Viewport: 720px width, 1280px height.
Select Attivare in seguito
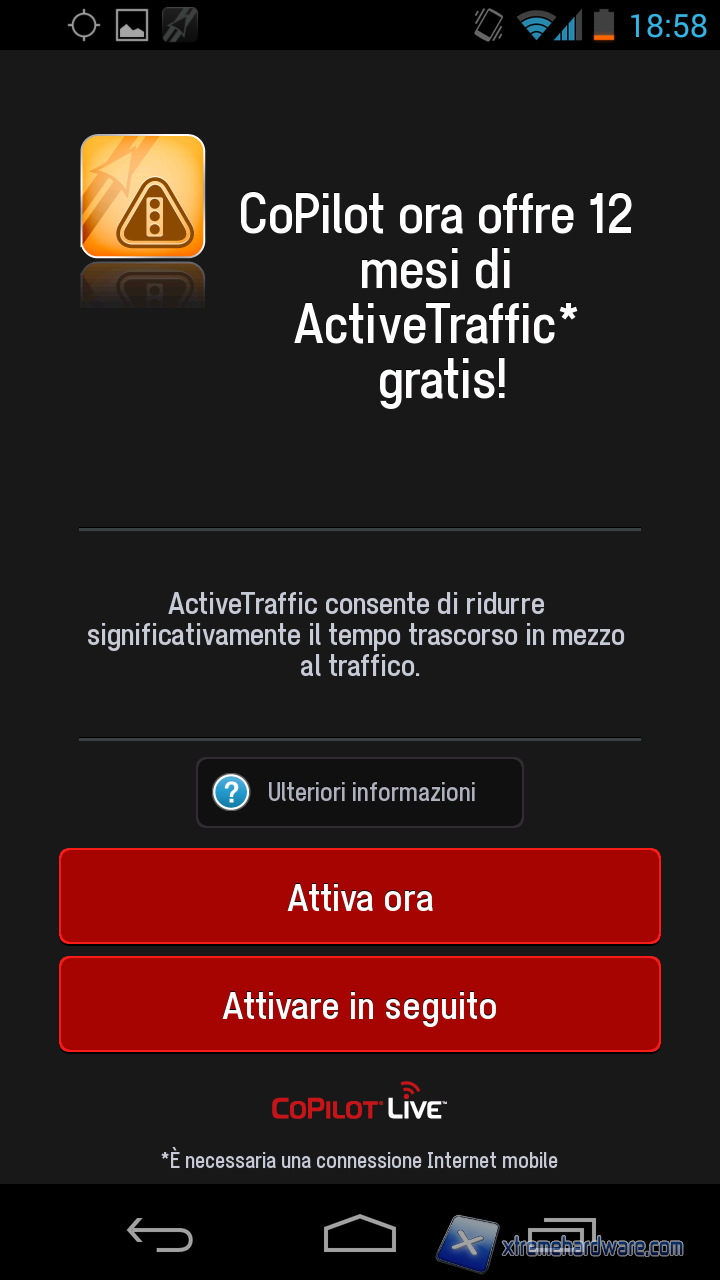[360, 1004]
